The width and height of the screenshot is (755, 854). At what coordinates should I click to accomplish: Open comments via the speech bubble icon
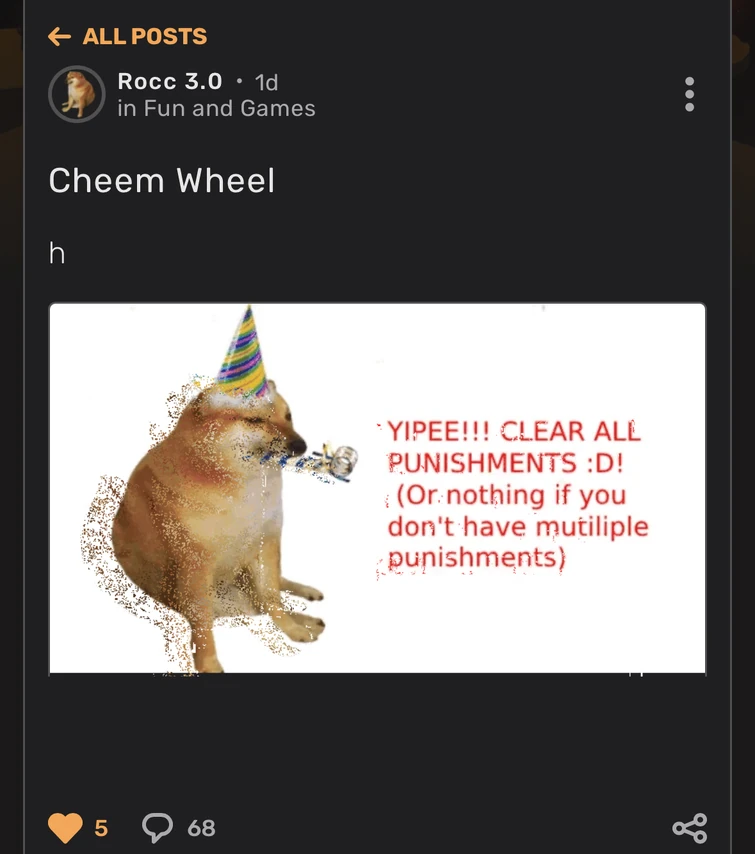tap(156, 827)
